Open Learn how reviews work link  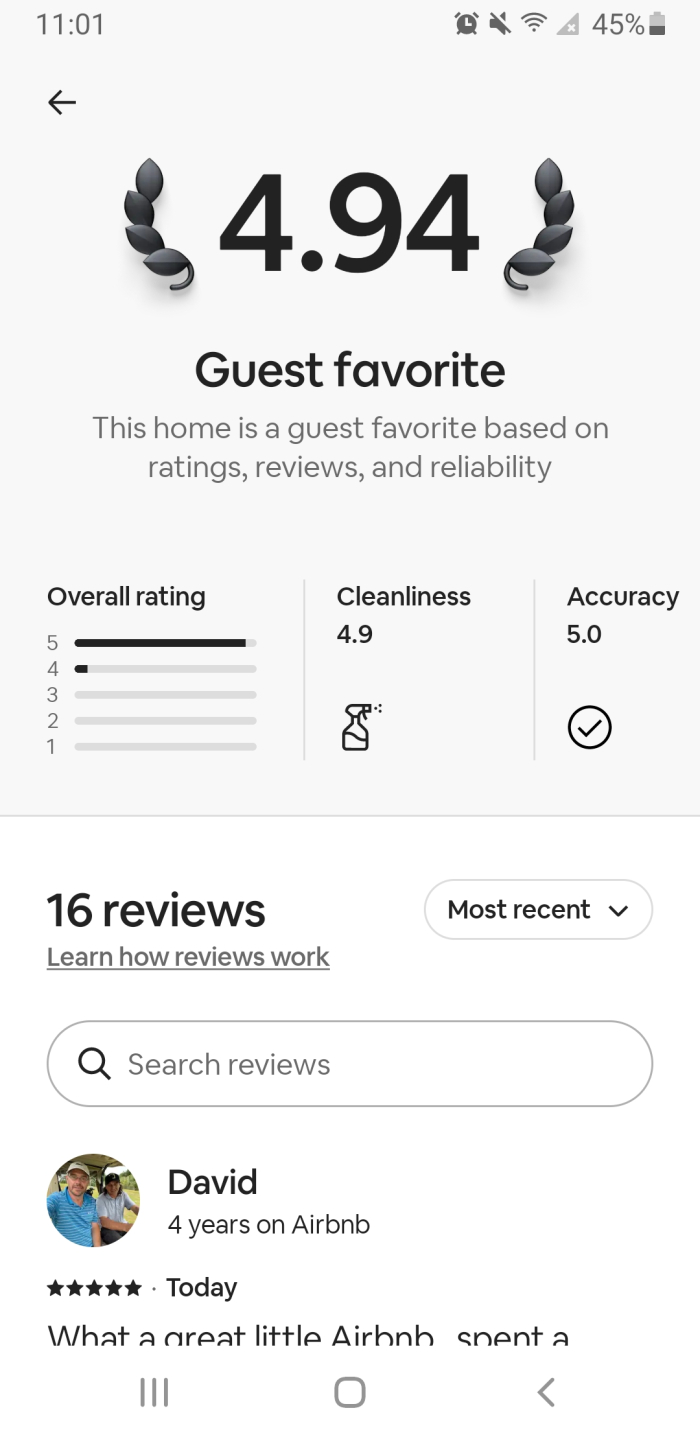[x=188, y=957]
